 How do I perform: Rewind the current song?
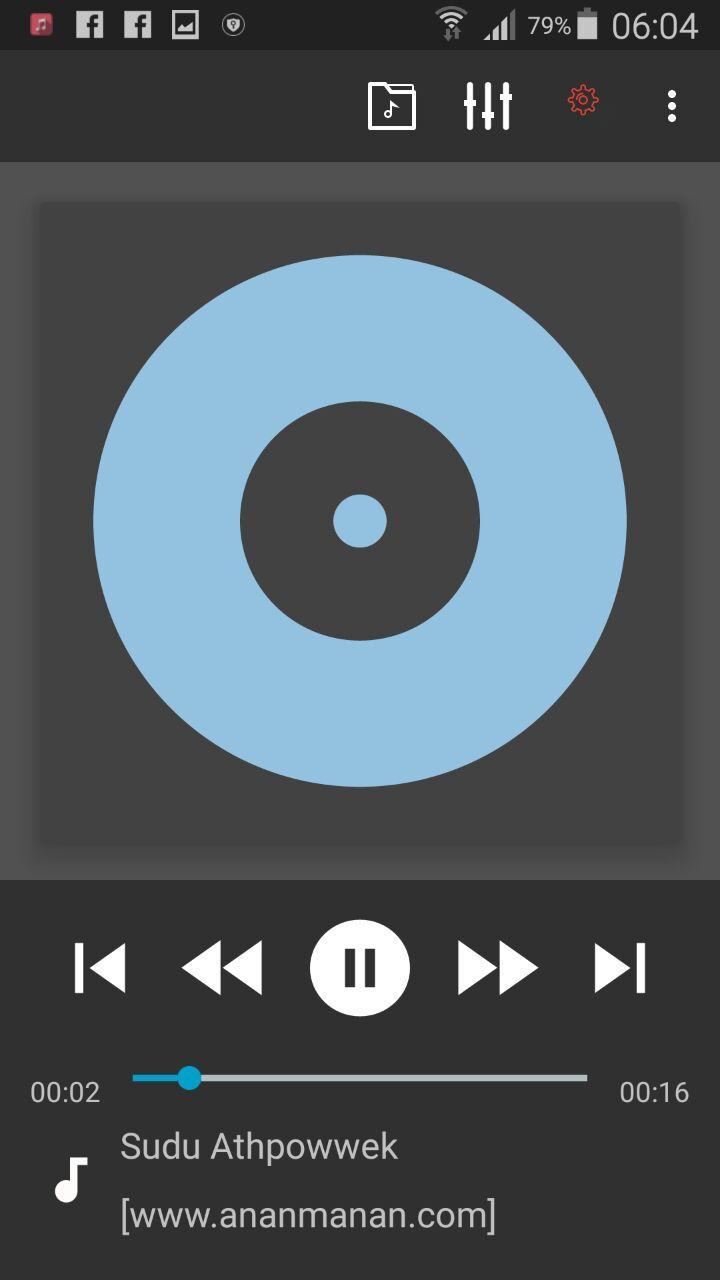coord(222,968)
